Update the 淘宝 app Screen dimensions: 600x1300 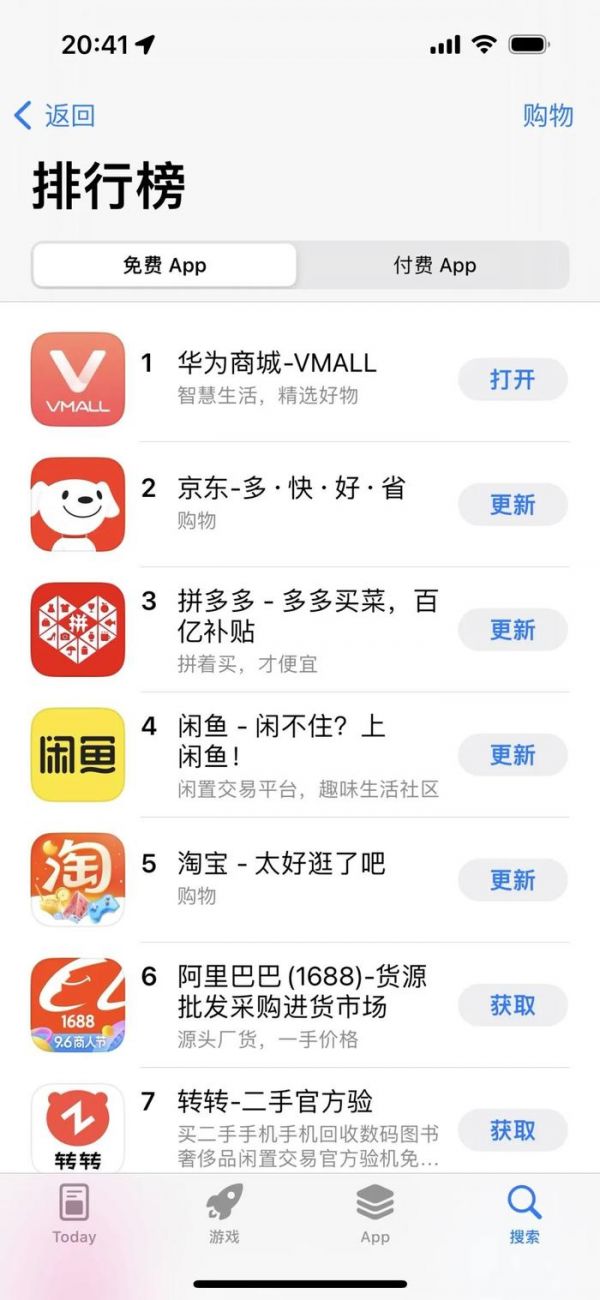pos(512,880)
